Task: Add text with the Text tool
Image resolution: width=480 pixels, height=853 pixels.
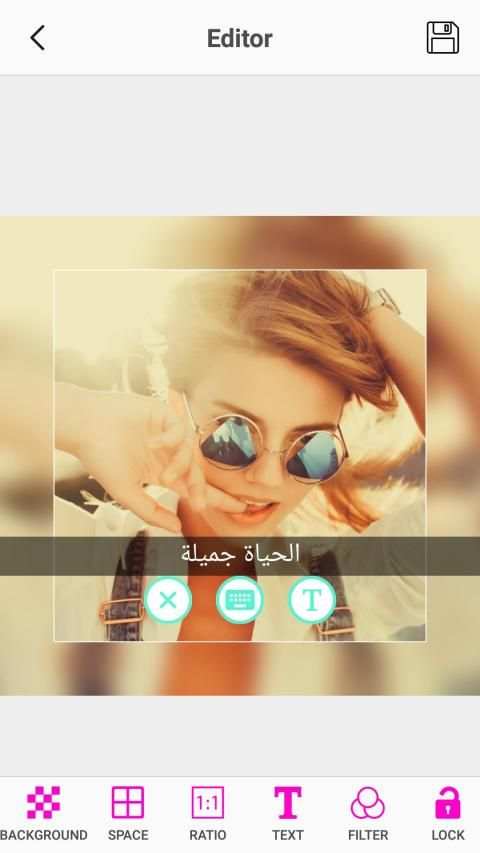Action: click(287, 814)
